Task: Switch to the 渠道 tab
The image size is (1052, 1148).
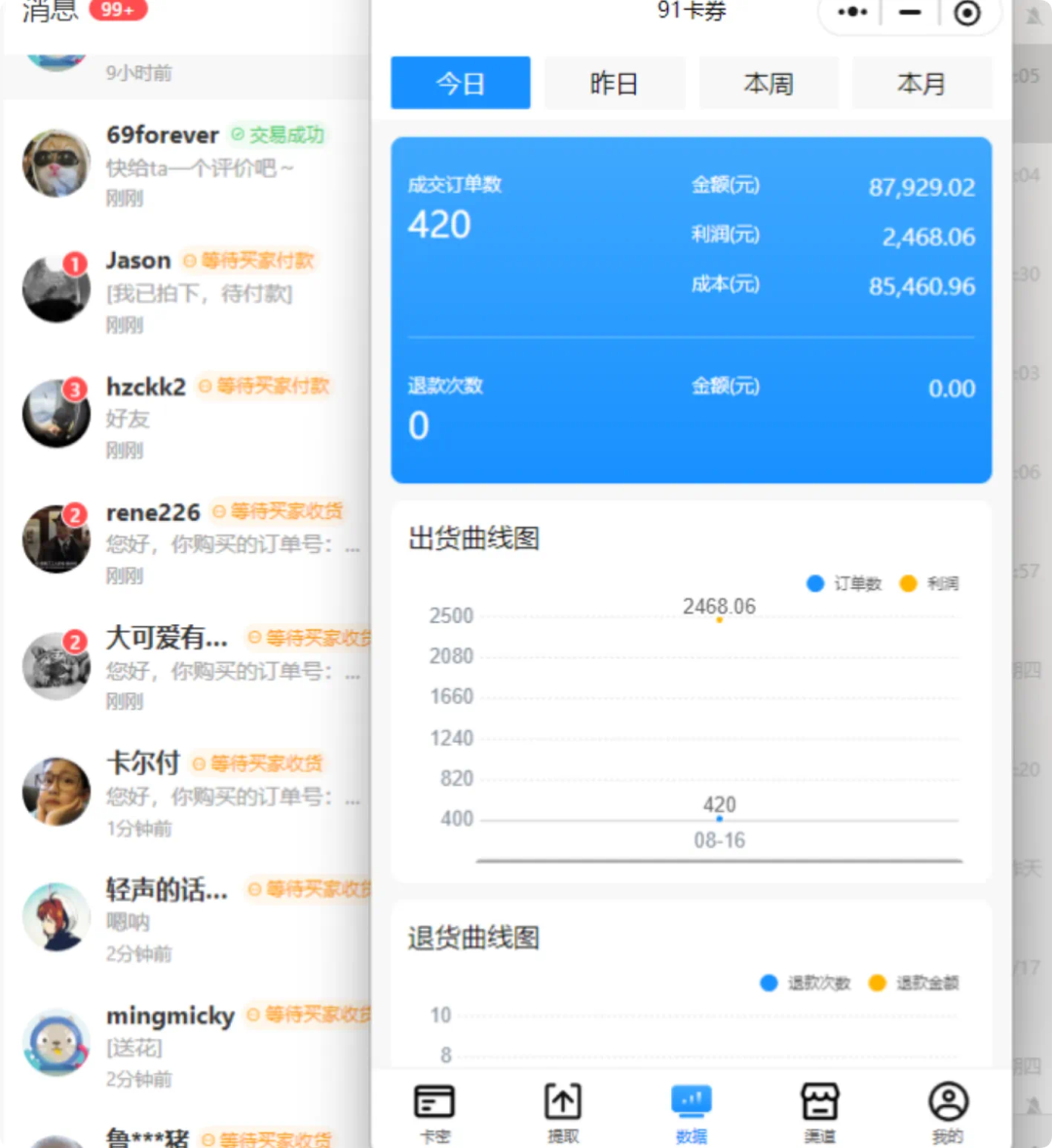Action: 819,1112
